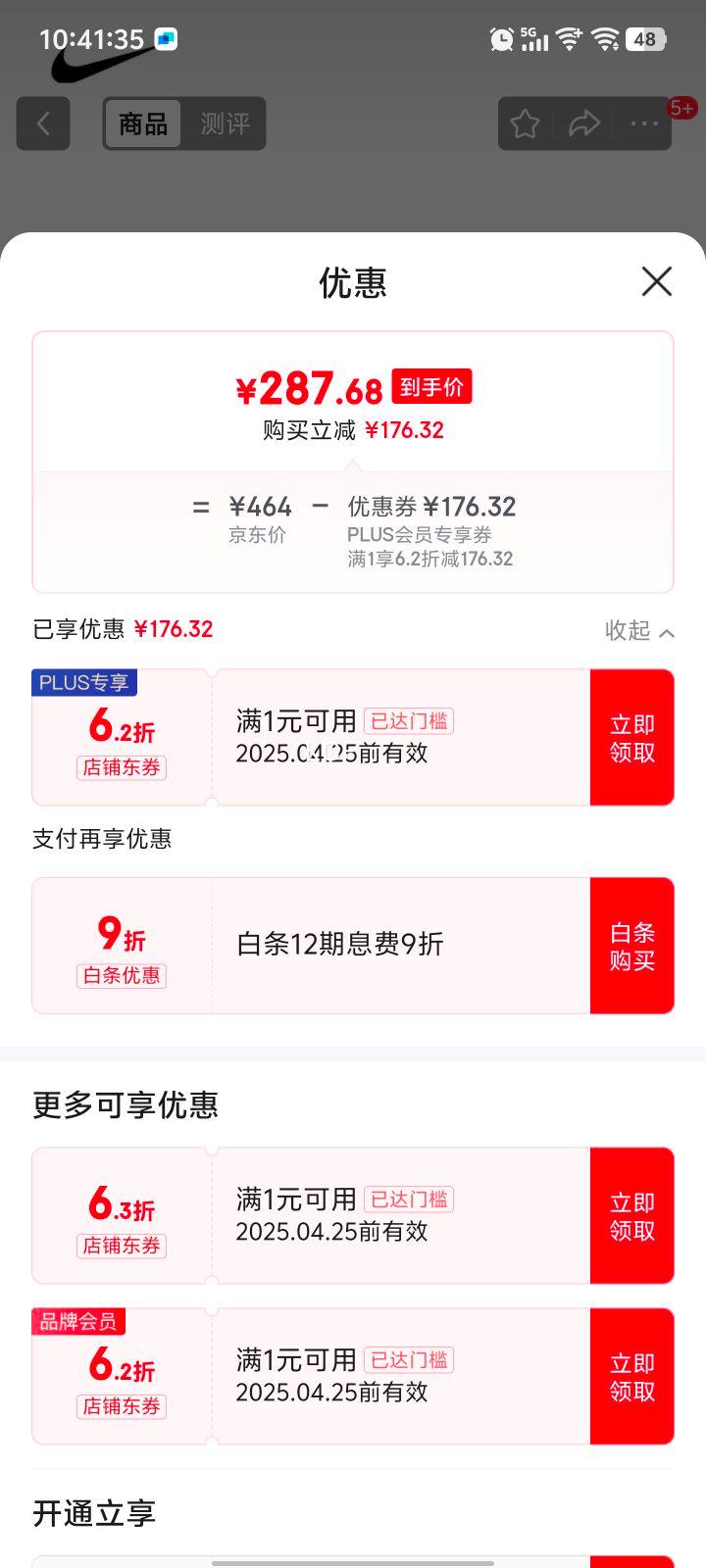Image resolution: width=706 pixels, height=1568 pixels.
Task: Switch to the 测评 tab
Action: (x=225, y=123)
